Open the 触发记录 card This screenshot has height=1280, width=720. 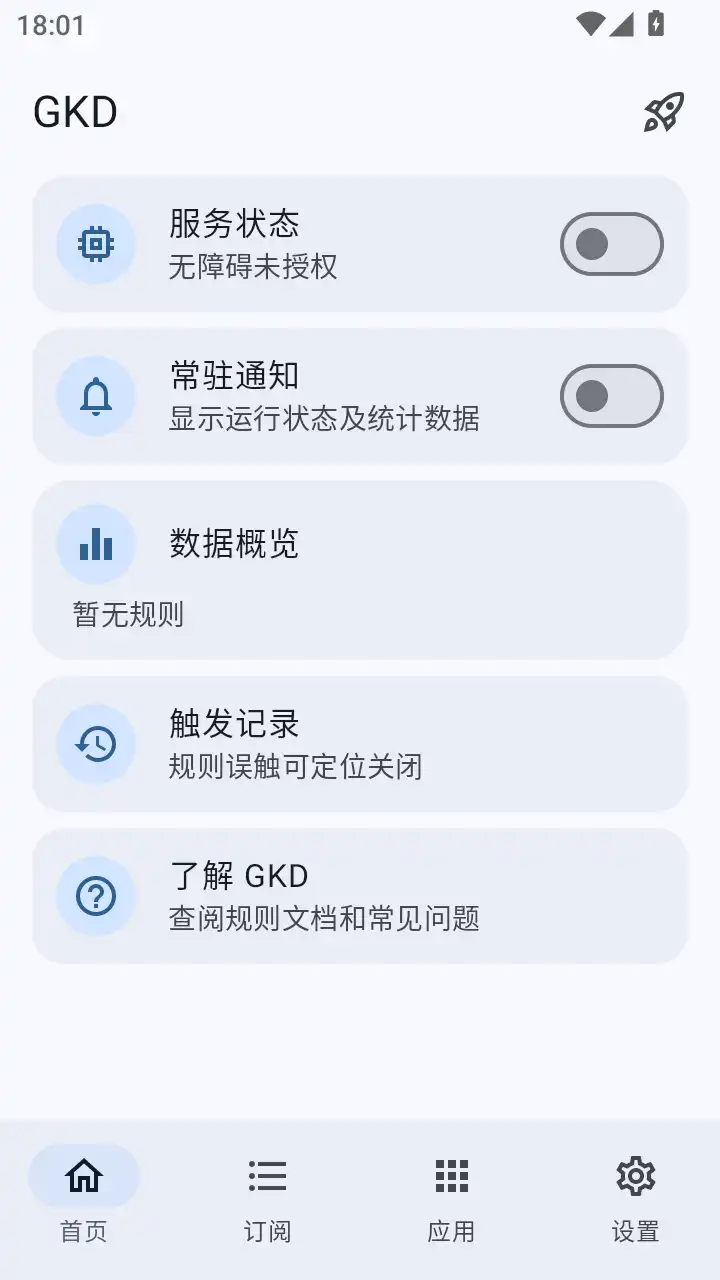click(358, 744)
